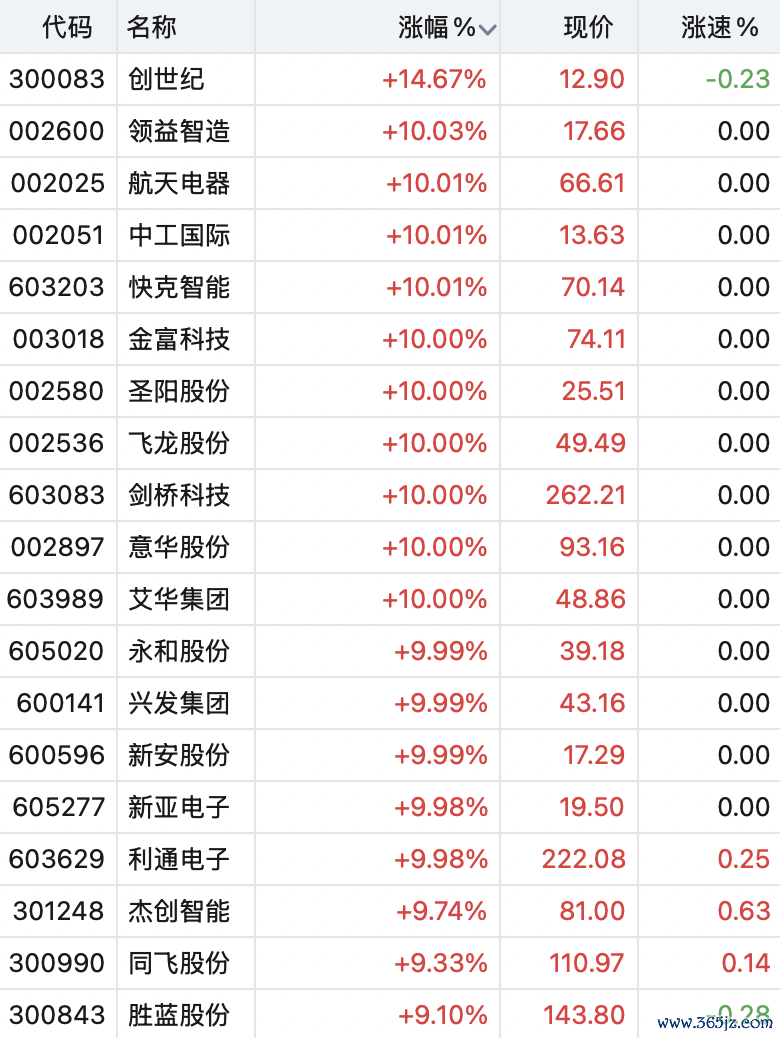
Task: Open 新亚电子 stock details
Action: (390, 807)
